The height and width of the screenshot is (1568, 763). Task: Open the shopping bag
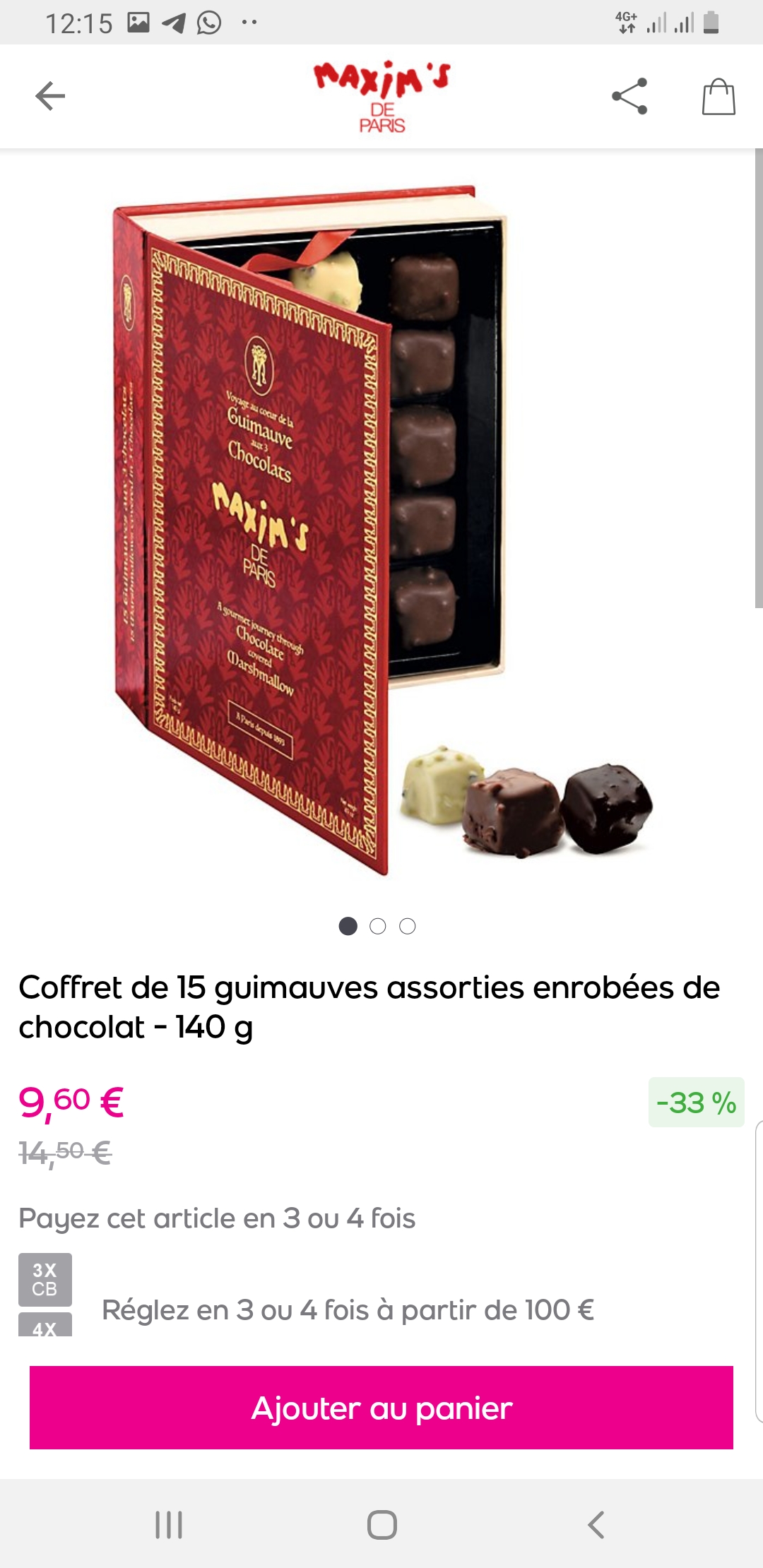click(x=718, y=96)
